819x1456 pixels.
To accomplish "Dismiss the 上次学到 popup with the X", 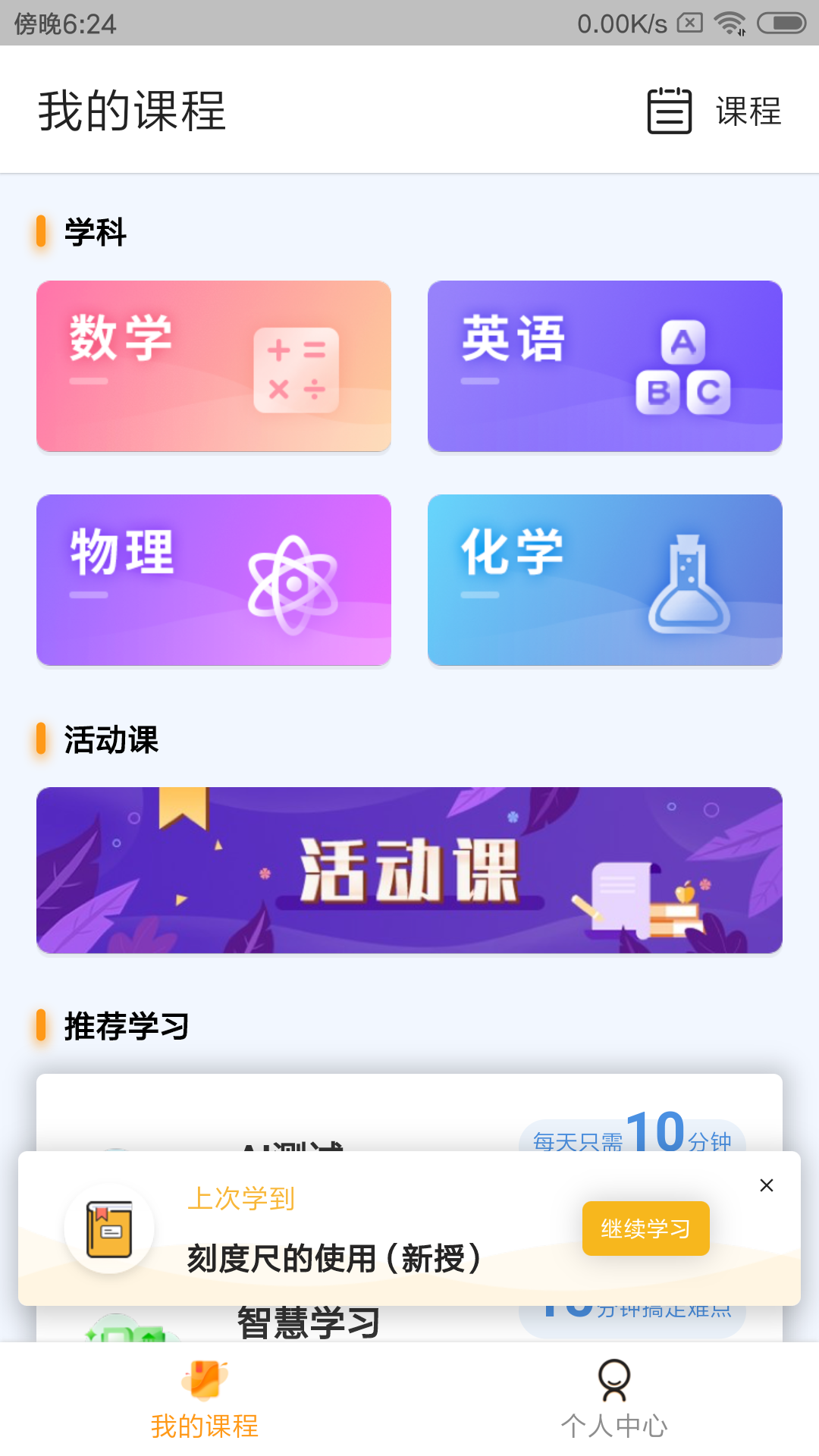I will (x=765, y=1185).
